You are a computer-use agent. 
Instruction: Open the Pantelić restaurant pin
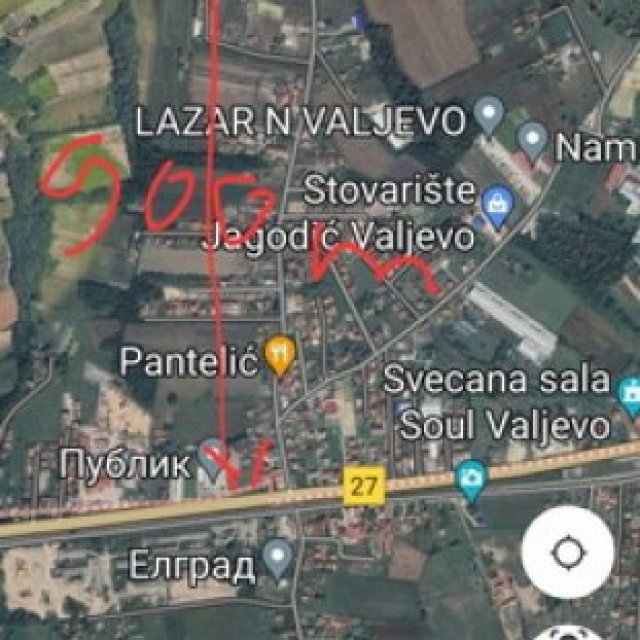(x=281, y=355)
